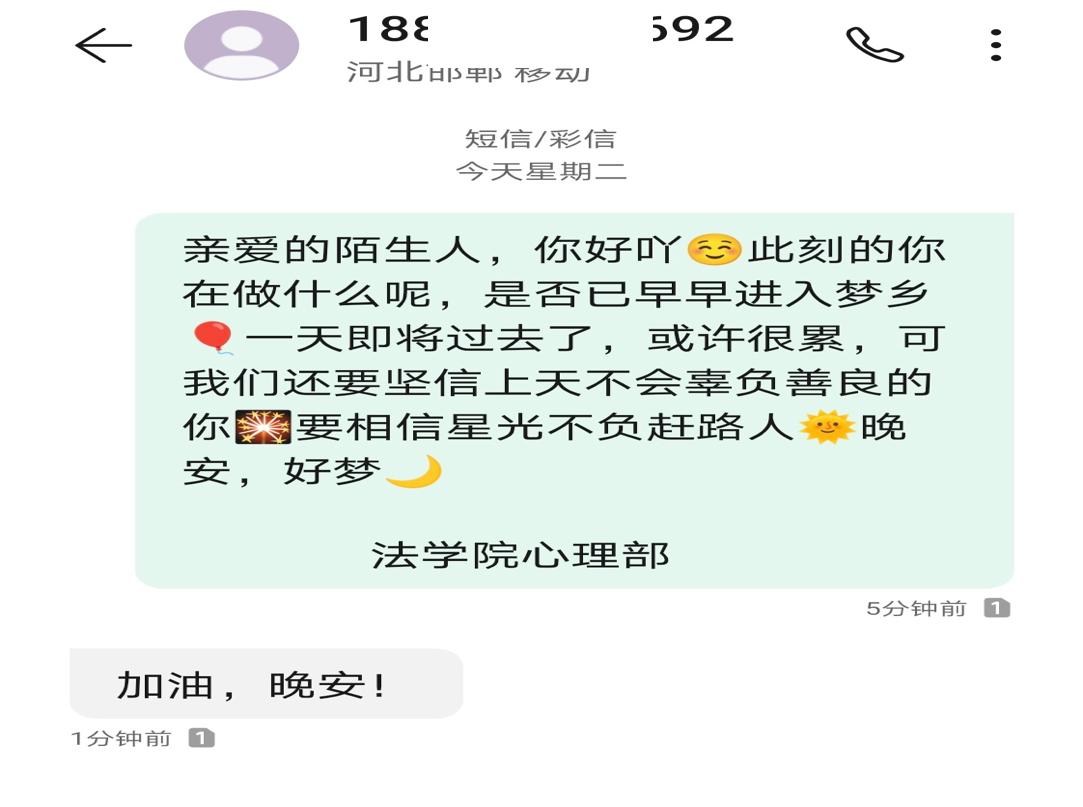This screenshot has height=807, width=1083.
Task: Open the contact avatar details
Action: pyautogui.click(x=241, y=46)
